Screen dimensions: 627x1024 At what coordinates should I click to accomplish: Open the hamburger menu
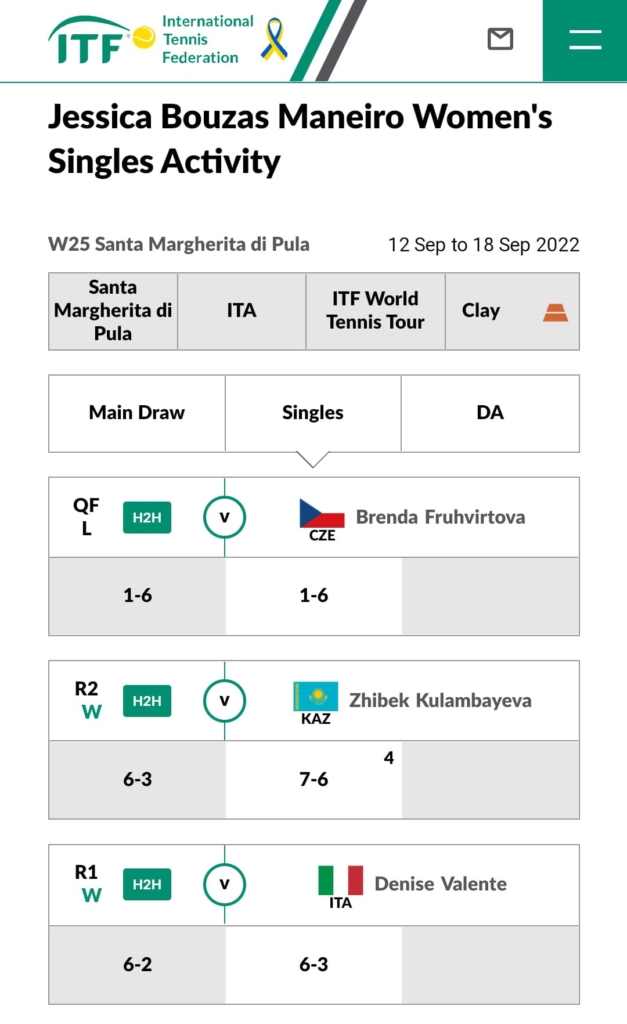pos(585,40)
